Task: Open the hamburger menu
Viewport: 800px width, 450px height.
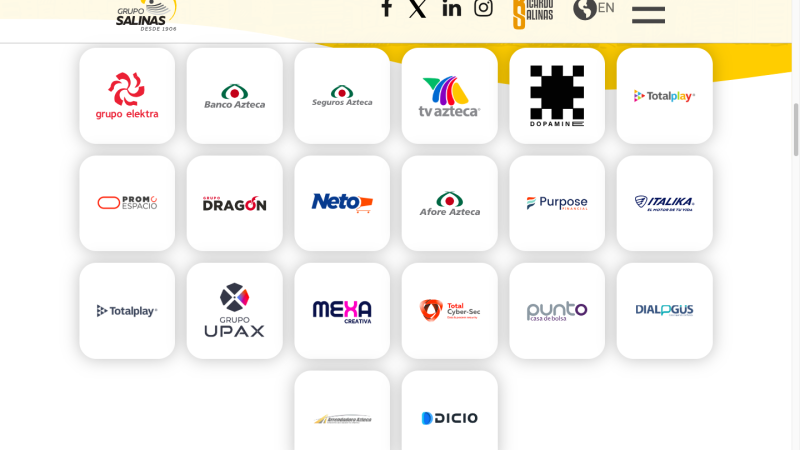Action: tap(648, 14)
